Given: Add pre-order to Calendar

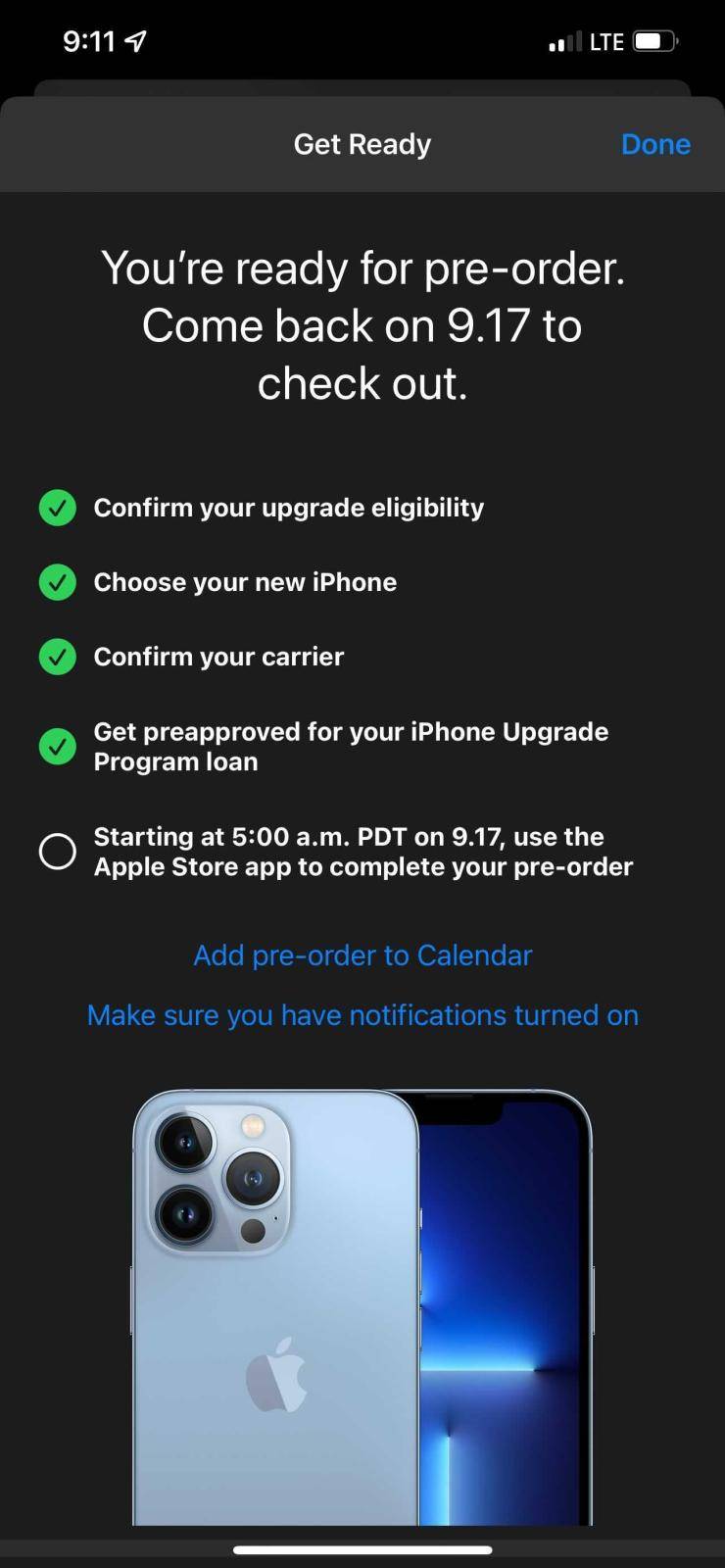Looking at the screenshot, I should click(x=362, y=955).
